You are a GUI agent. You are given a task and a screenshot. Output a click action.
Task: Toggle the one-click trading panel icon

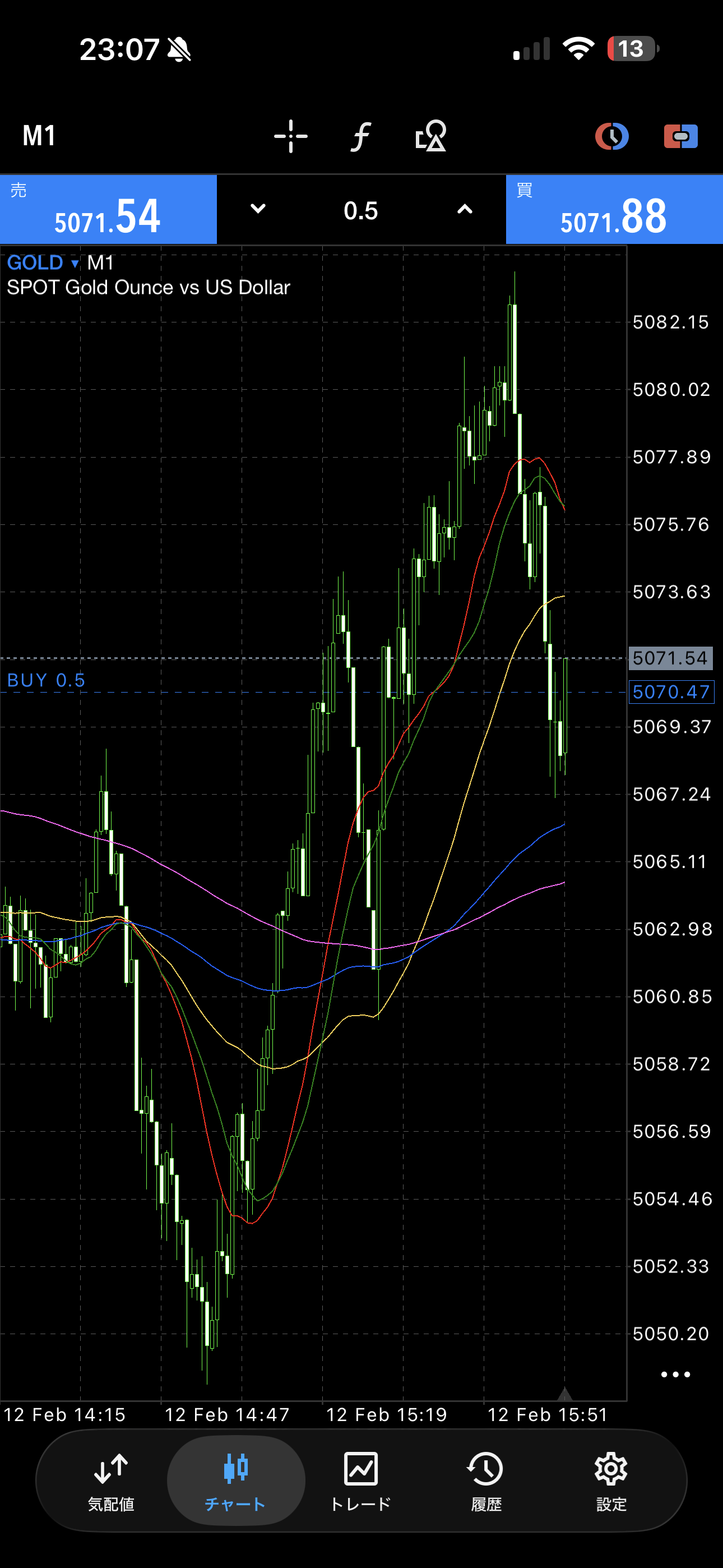[680, 136]
